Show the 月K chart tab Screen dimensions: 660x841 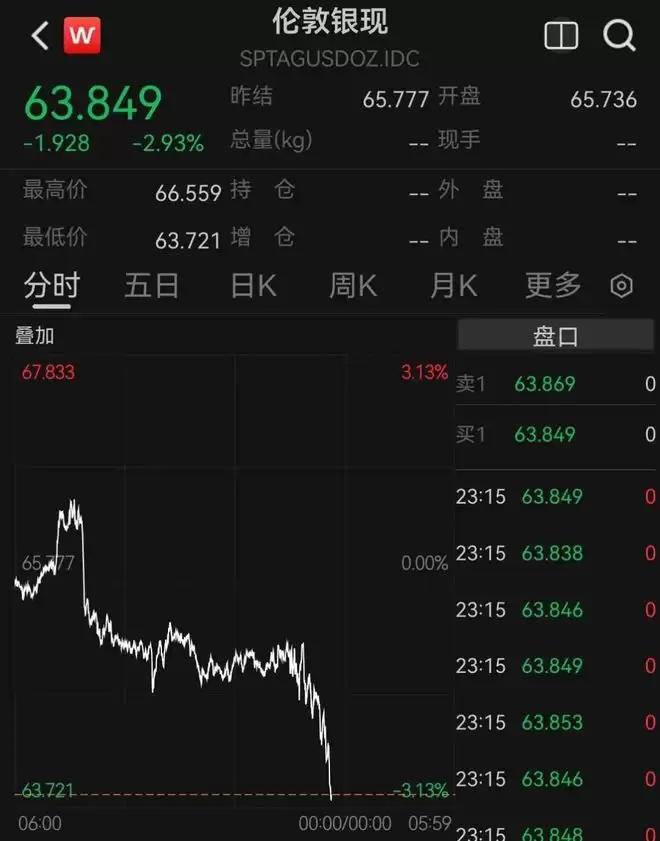pyautogui.click(x=454, y=285)
